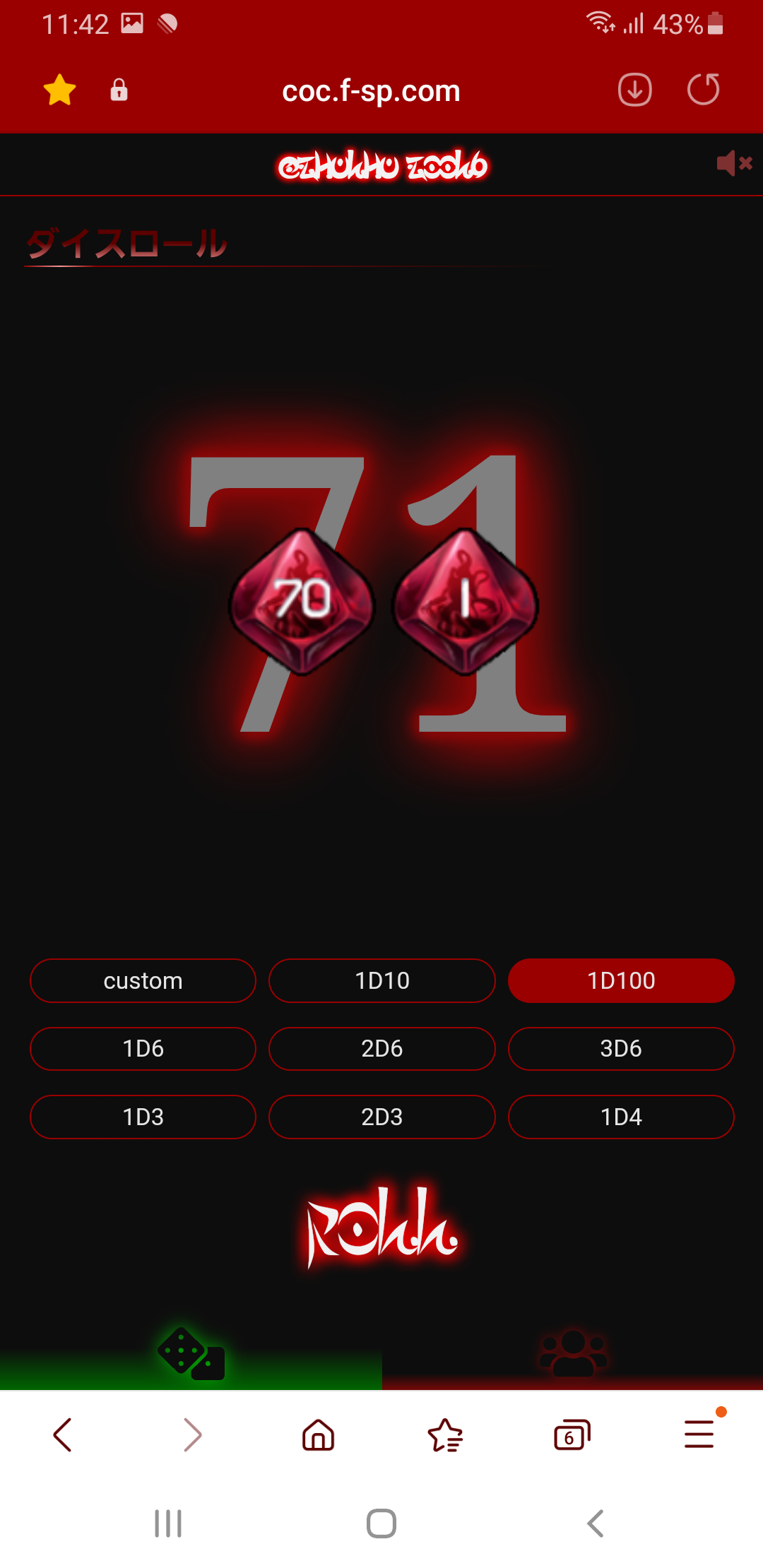Viewport: 763px width, 1568px height.
Task: Open the browser tabs switcher
Action: pyautogui.click(x=572, y=1435)
